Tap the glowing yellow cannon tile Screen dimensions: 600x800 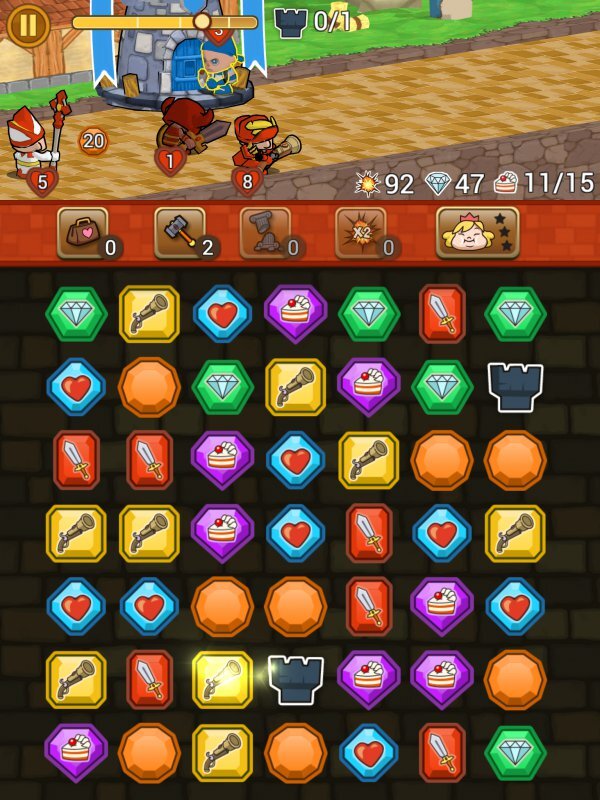coord(222,679)
